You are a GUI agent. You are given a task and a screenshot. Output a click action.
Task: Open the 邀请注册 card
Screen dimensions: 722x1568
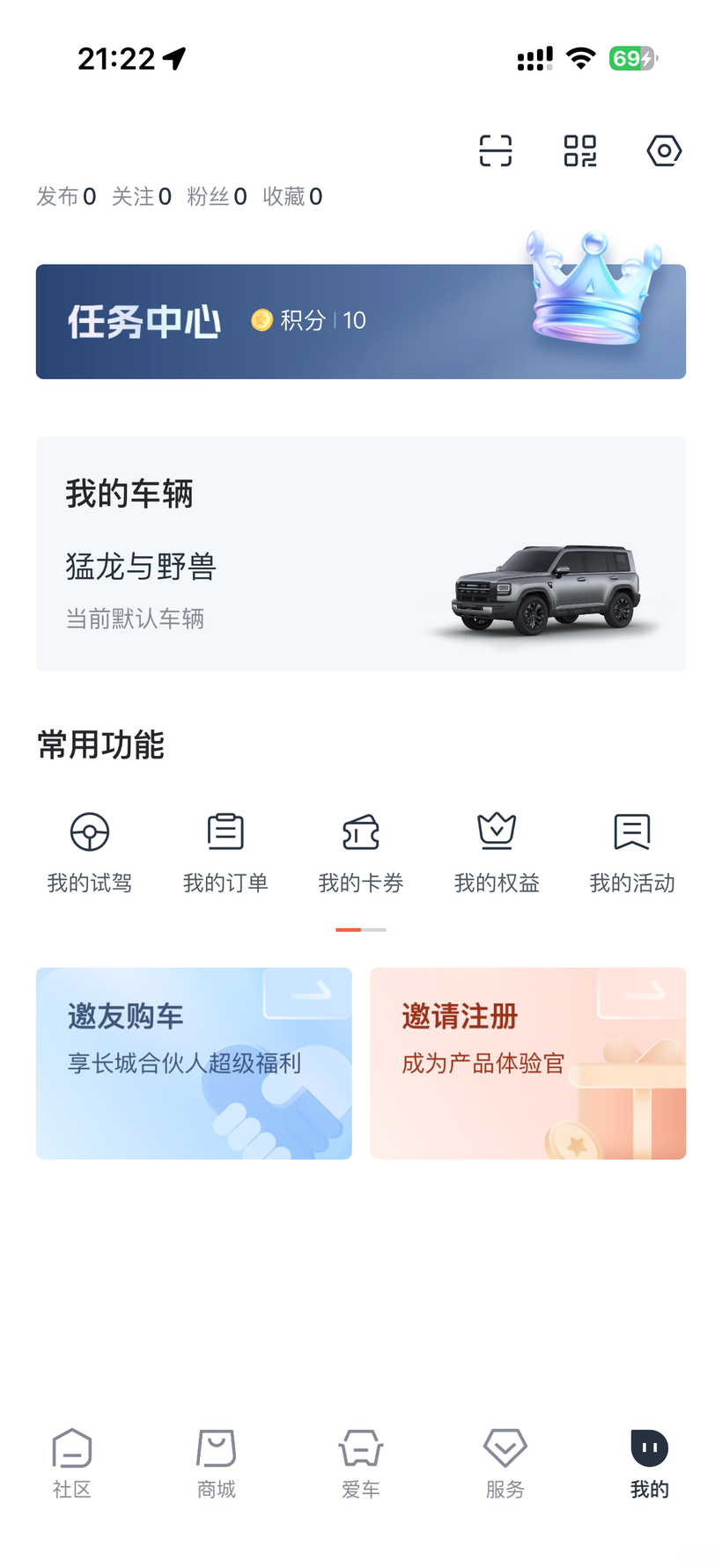(527, 1063)
